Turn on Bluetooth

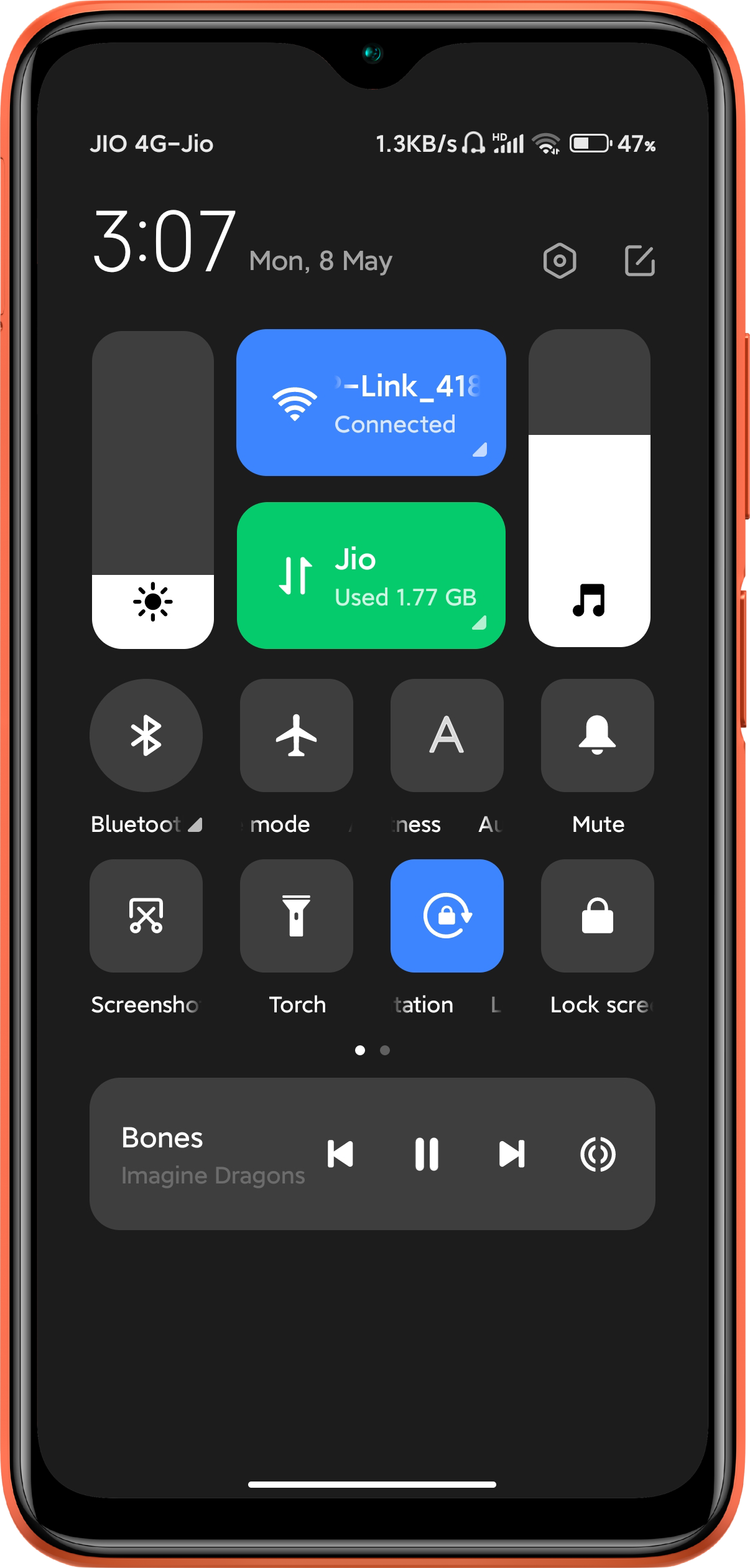click(146, 735)
